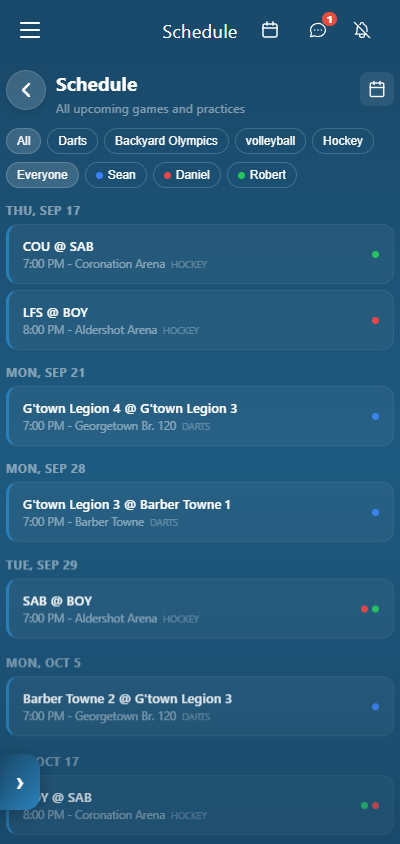Screen dimensions: 400x844
Task: Tap the muted notifications bell
Action: pyautogui.click(x=362, y=30)
